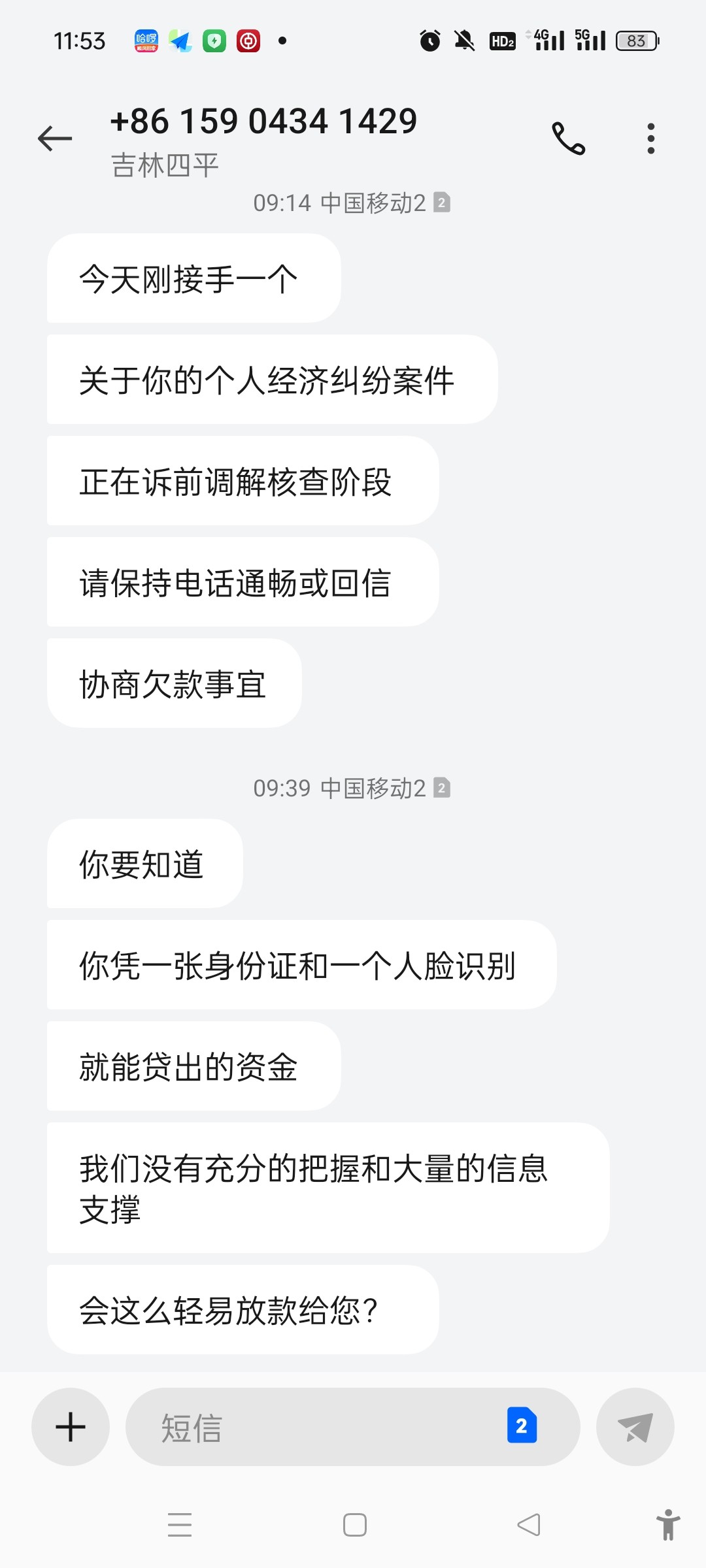Go back from the SMS conversation

coord(55,139)
